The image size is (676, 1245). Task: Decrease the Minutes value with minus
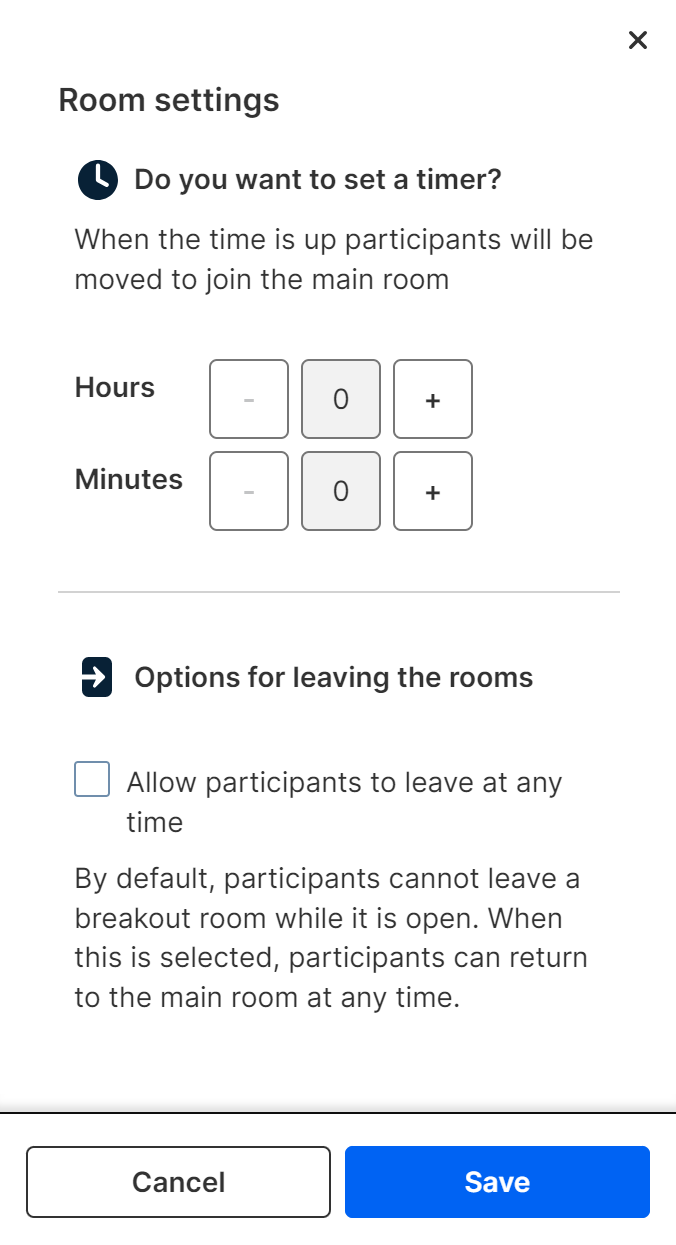[249, 491]
